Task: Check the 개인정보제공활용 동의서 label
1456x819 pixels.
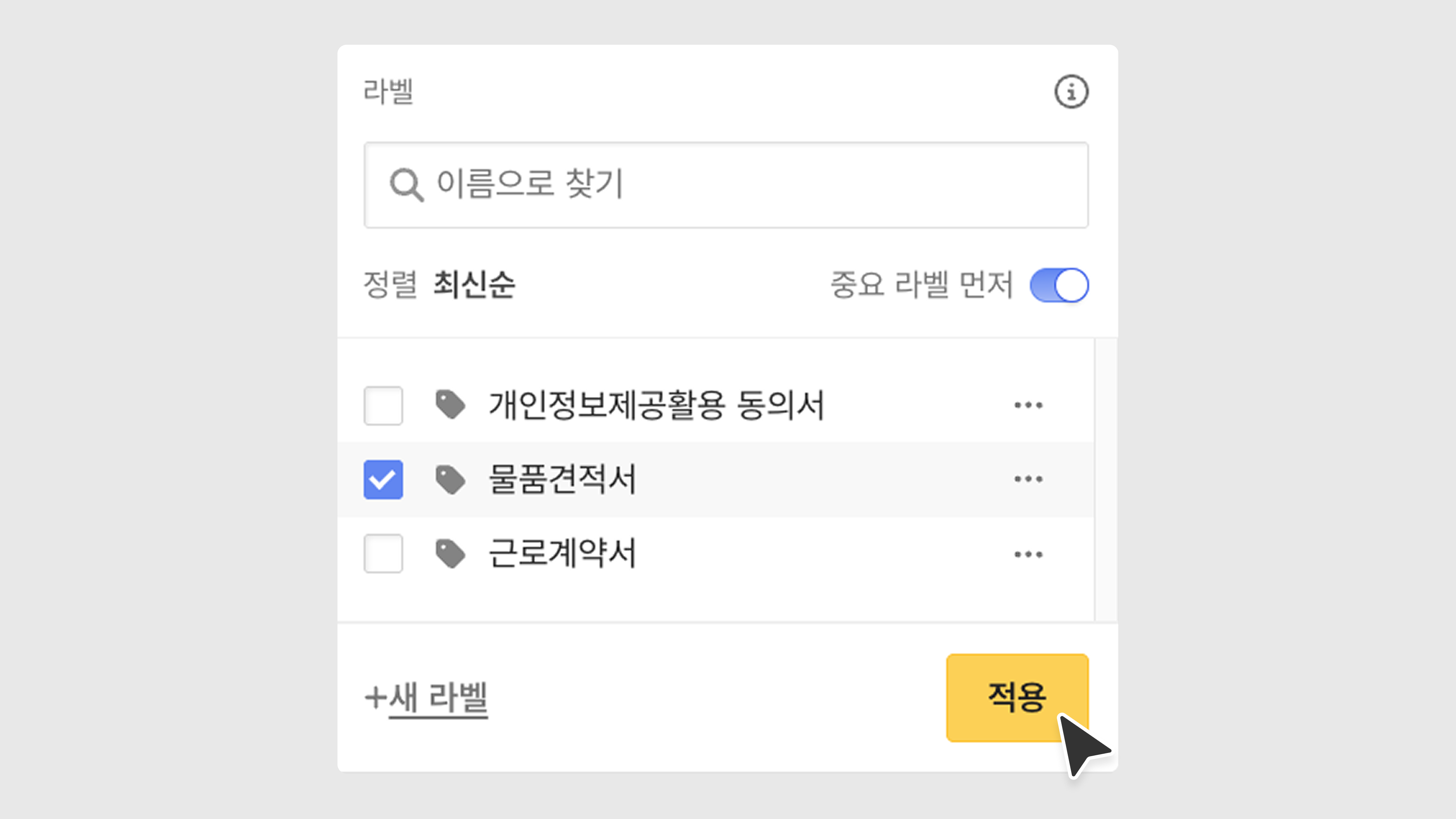Action: click(383, 405)
